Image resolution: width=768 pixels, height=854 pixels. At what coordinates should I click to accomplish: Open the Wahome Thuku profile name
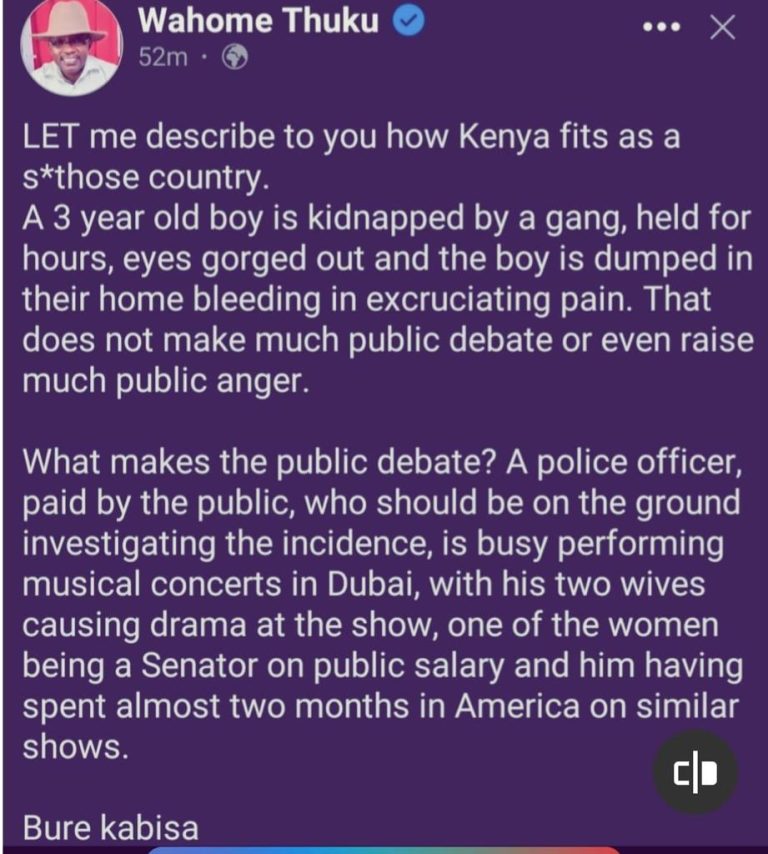[259, 22]
